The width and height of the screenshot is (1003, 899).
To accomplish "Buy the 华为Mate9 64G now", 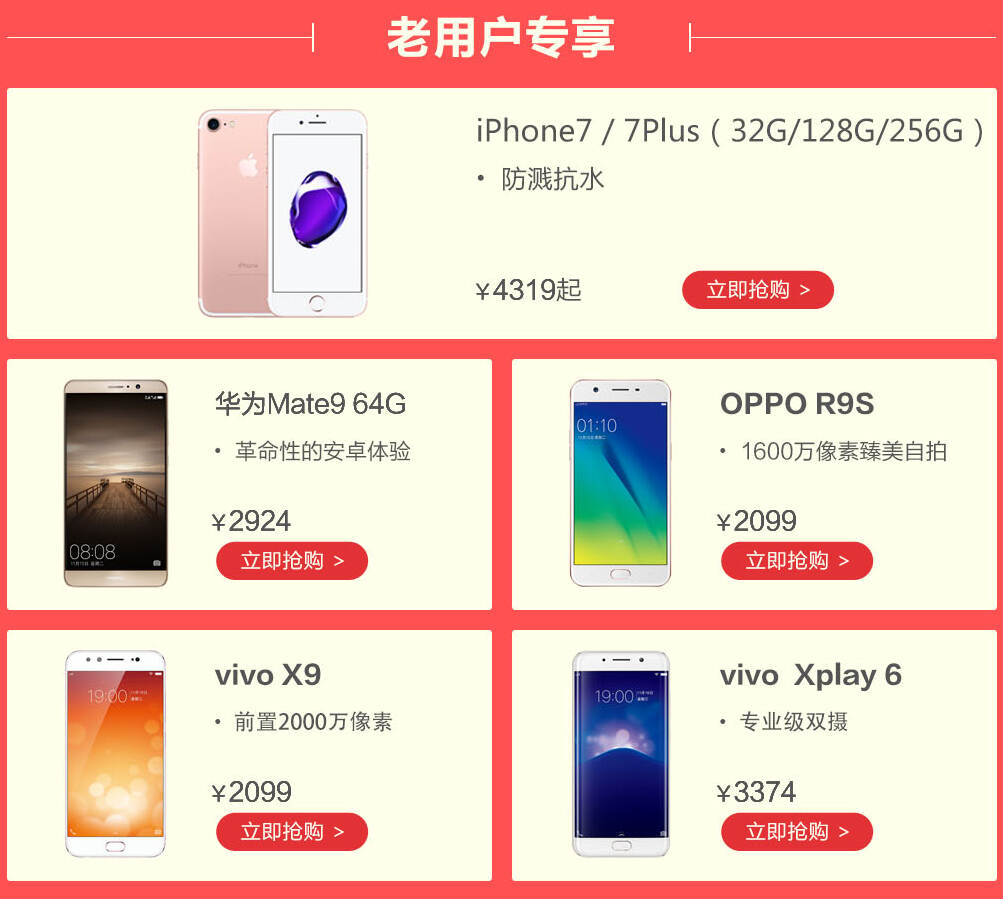I will [292, 561].
